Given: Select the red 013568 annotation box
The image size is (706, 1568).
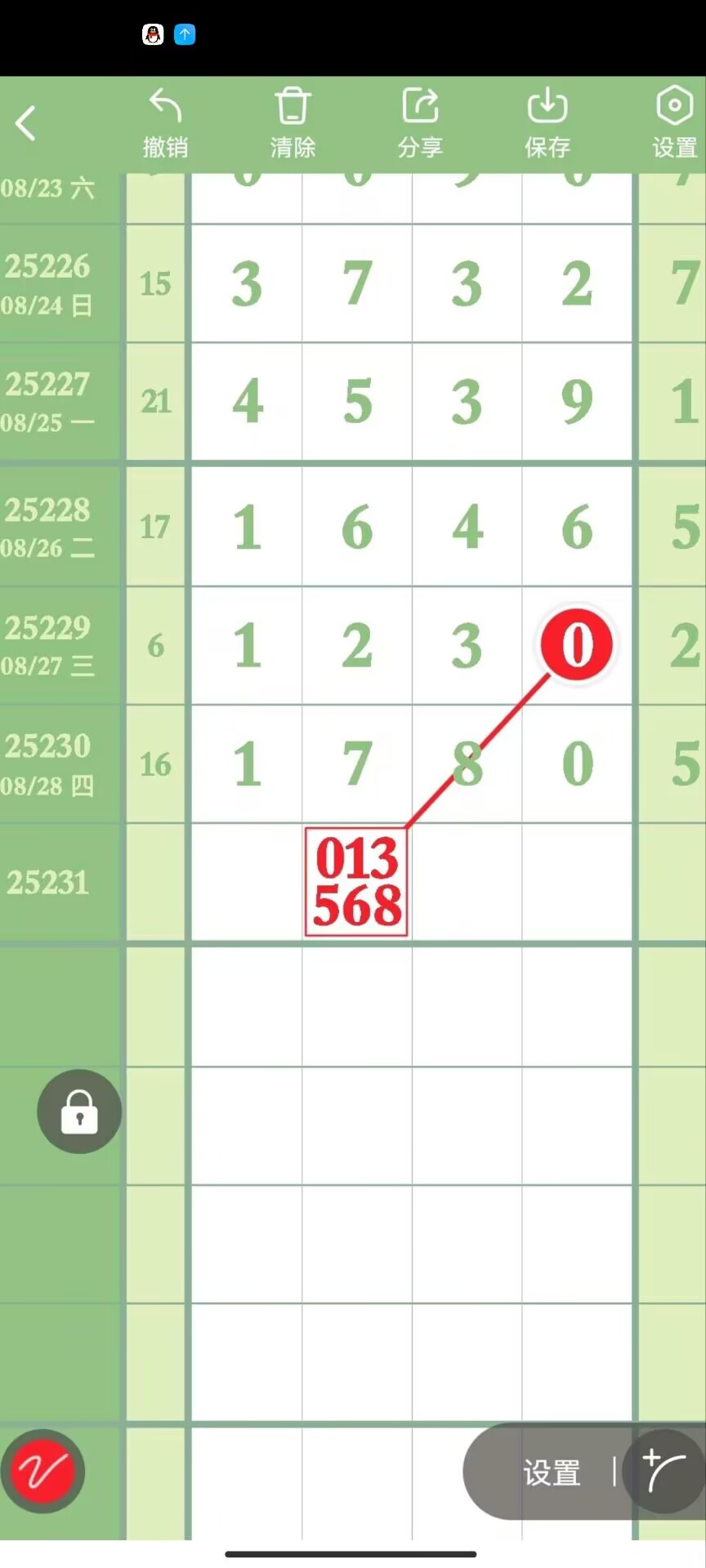Looking at the screenshot, I should 357,882.
